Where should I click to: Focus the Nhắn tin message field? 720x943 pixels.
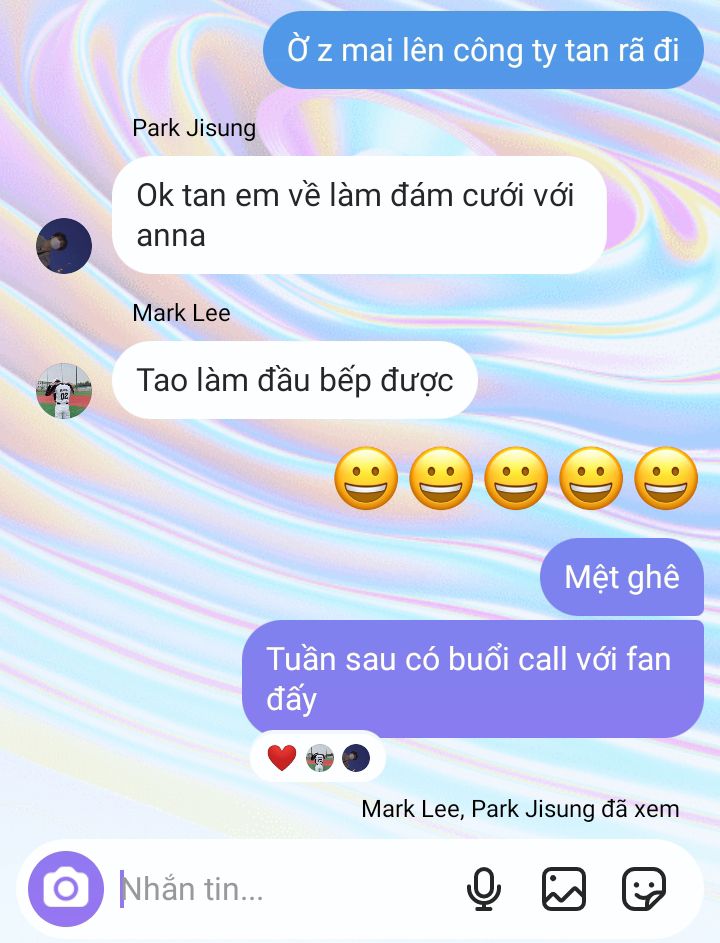280,889
